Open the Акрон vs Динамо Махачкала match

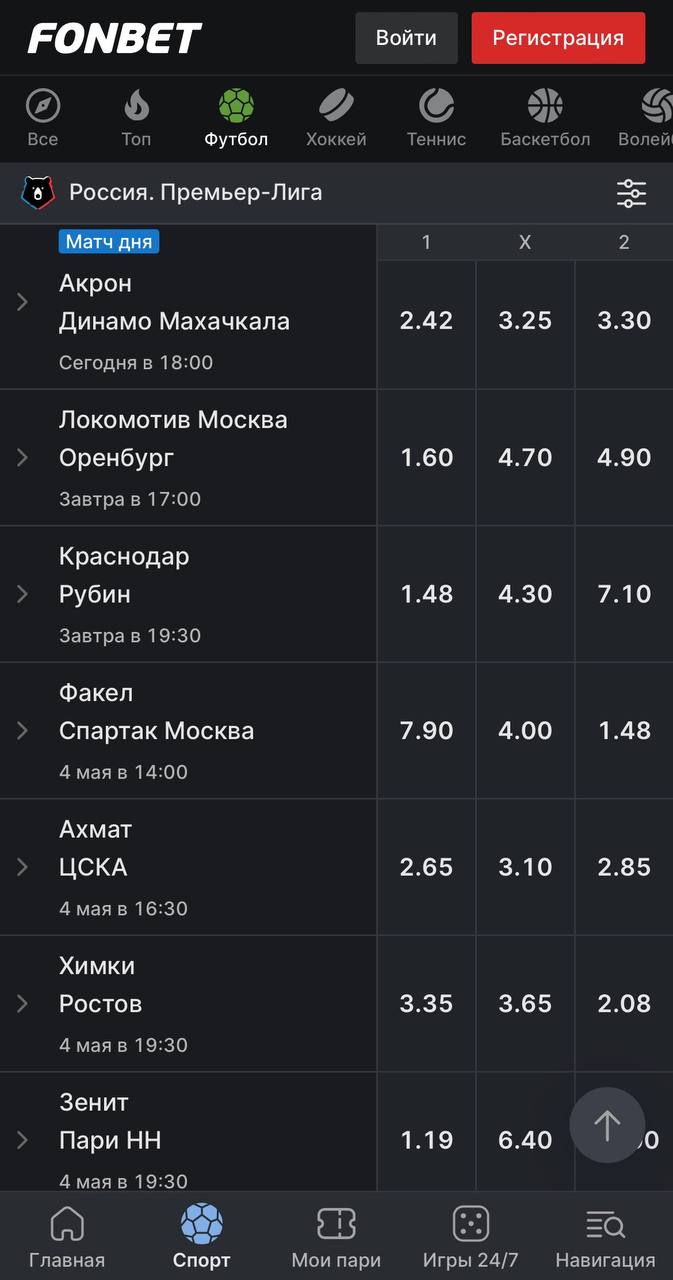(x=188, y=321)
